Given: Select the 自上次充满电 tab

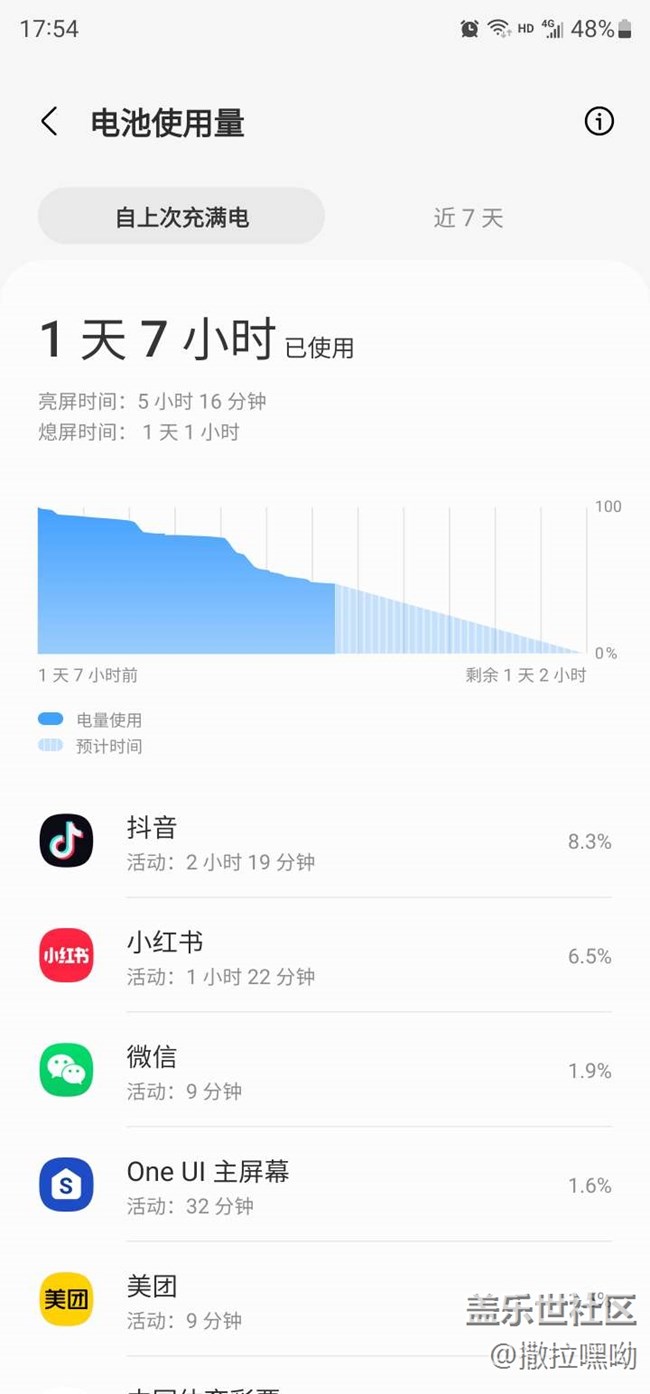Looking at the screenshot, I should tap(182, 217).
